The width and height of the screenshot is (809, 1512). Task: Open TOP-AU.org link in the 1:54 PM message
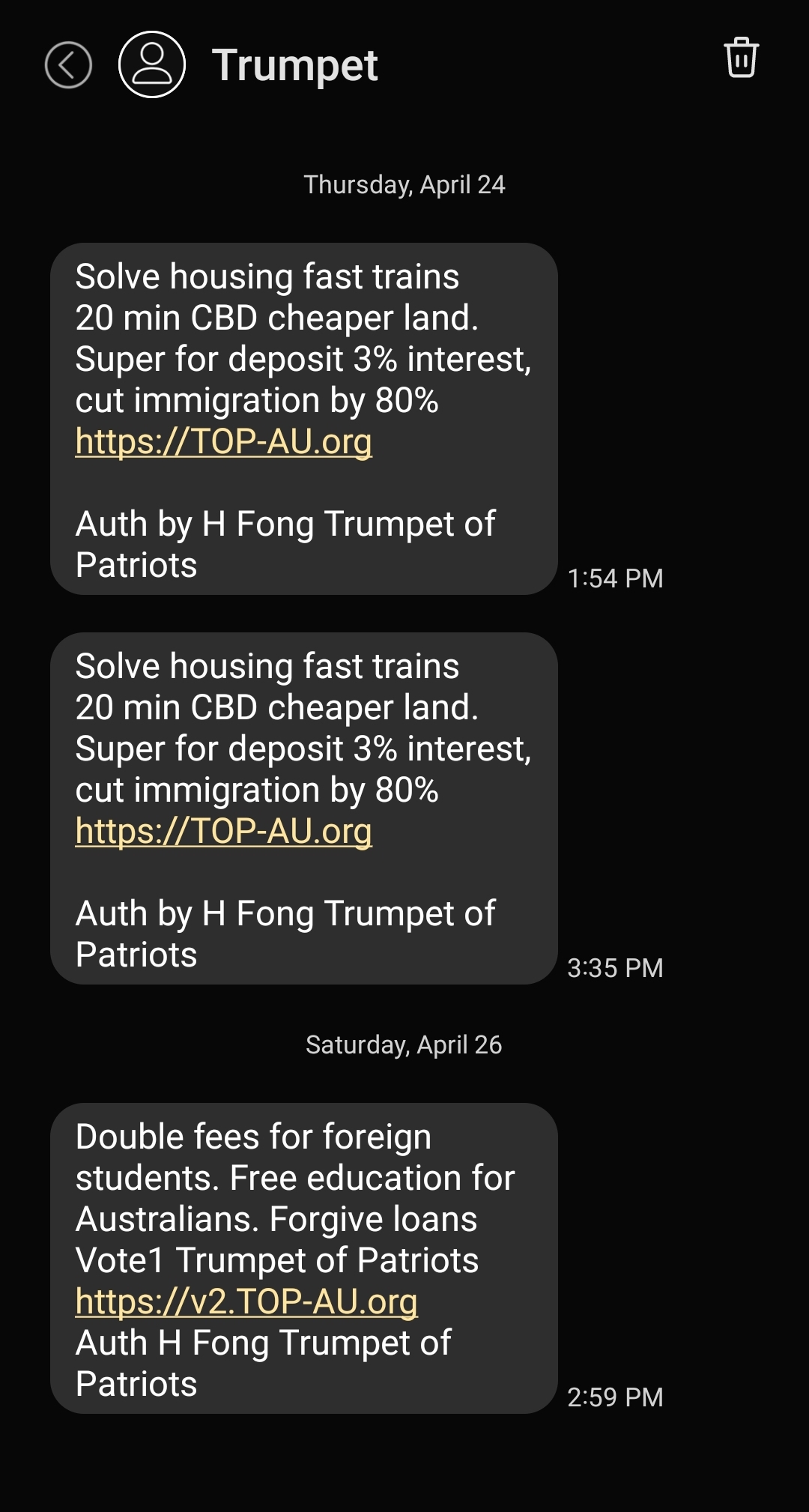click(223, 442)
